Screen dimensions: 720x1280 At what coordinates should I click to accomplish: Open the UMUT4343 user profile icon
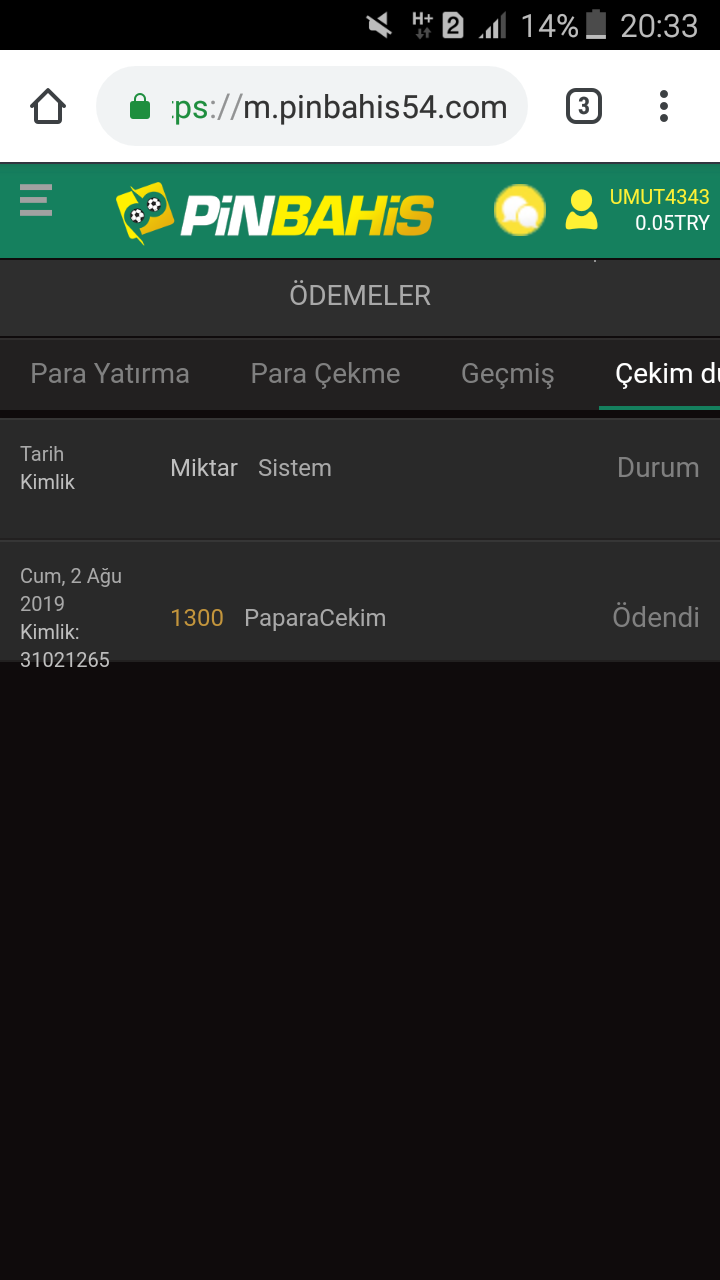pos(581,210)
